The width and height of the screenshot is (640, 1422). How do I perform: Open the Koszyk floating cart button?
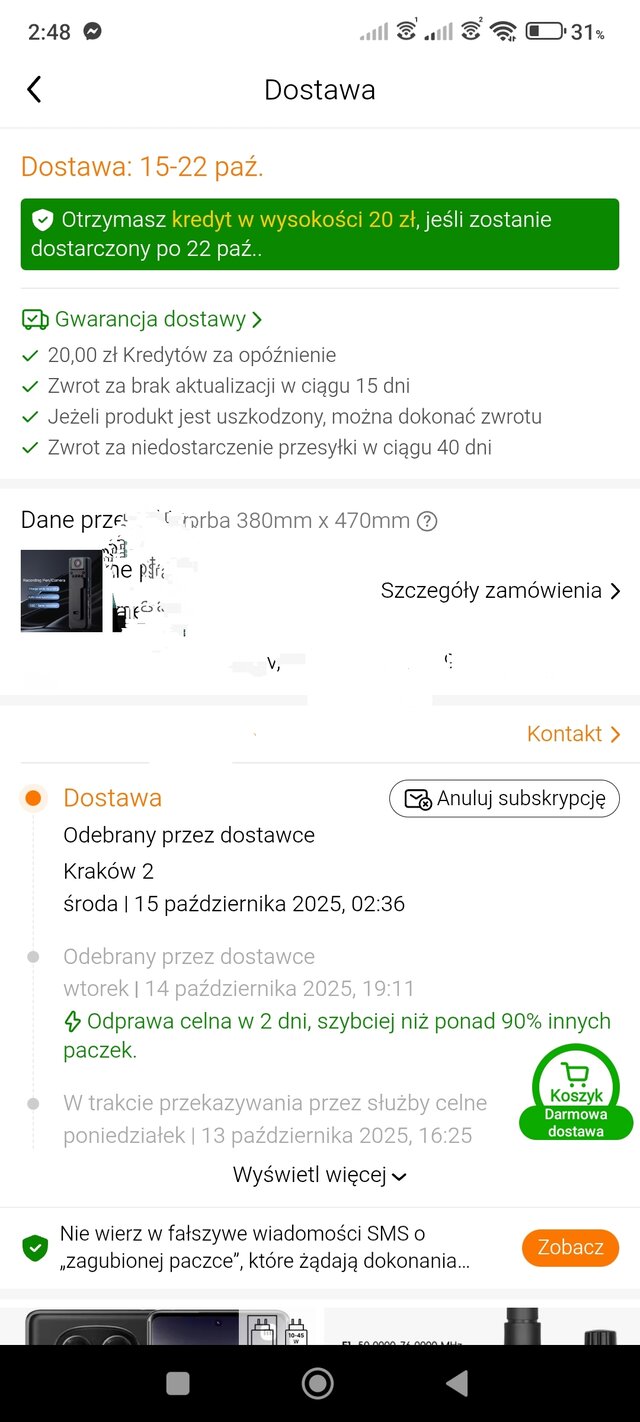pos(576,1092)
